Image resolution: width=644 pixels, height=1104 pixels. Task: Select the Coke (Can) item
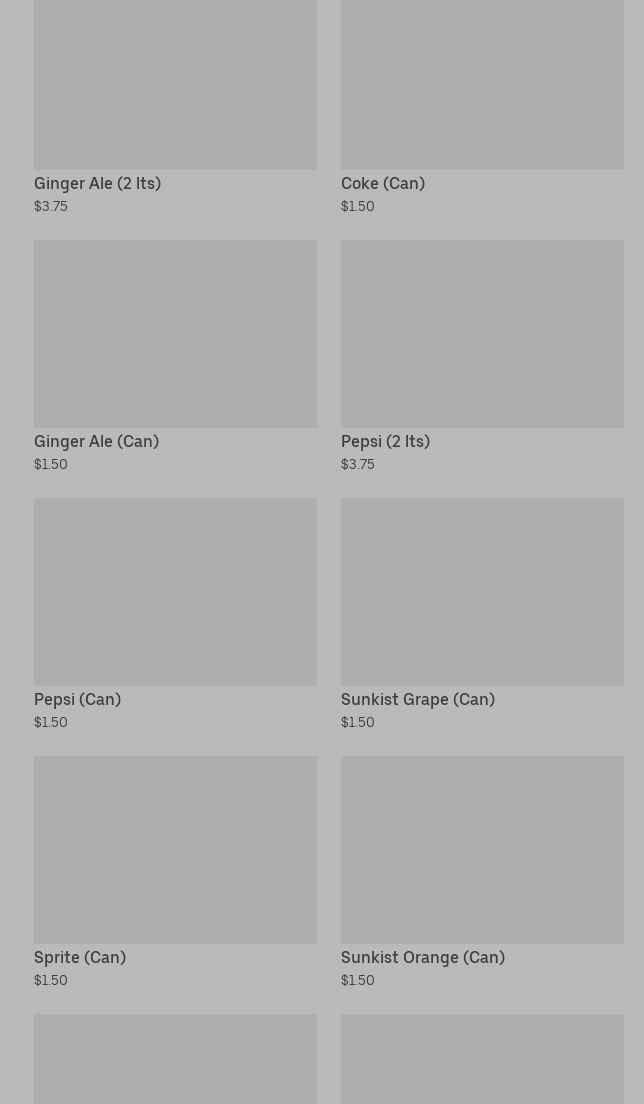point(382,184)
